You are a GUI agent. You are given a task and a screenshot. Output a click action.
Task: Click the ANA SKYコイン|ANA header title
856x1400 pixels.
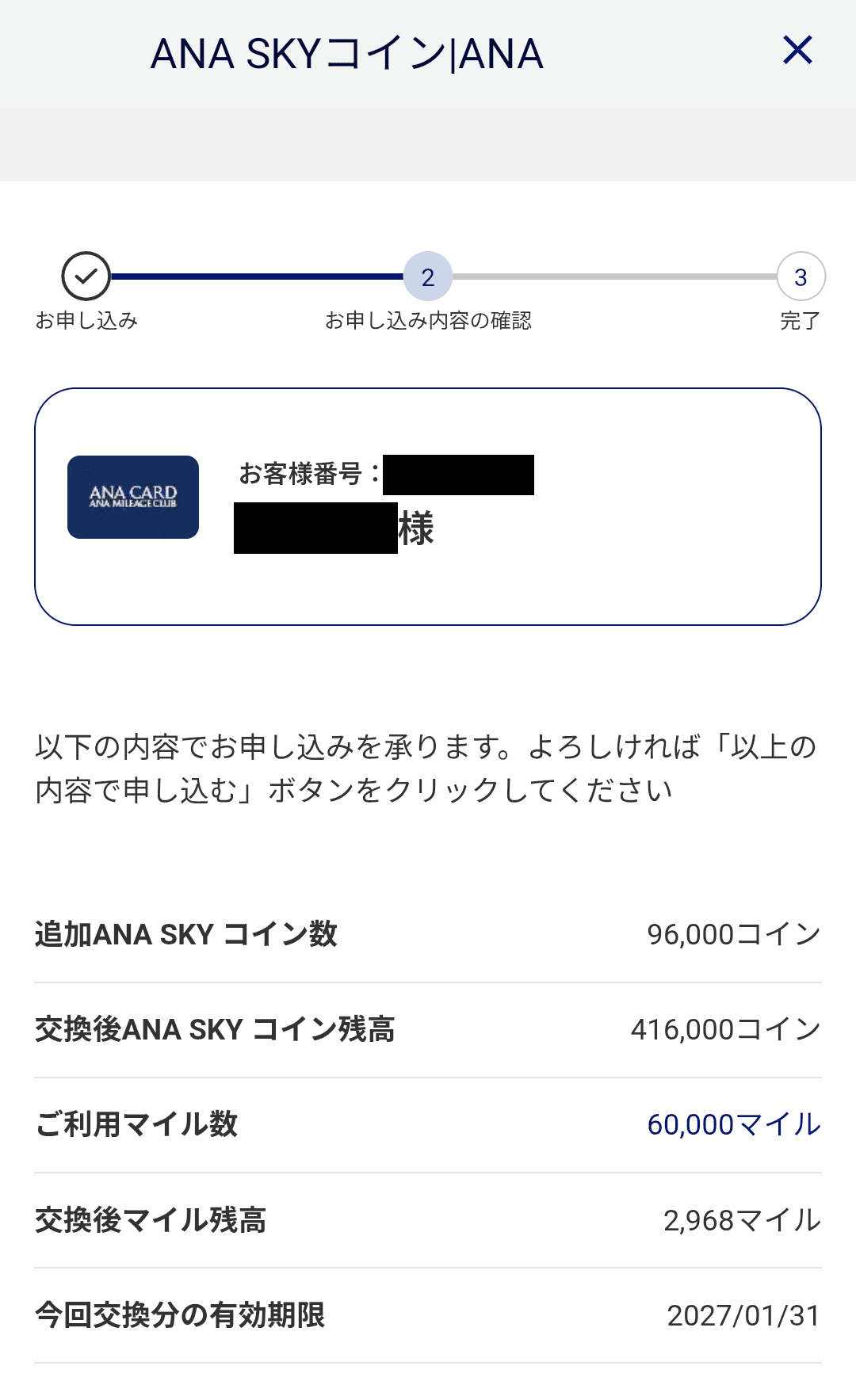pyautogui.click(x=347, y=53)
